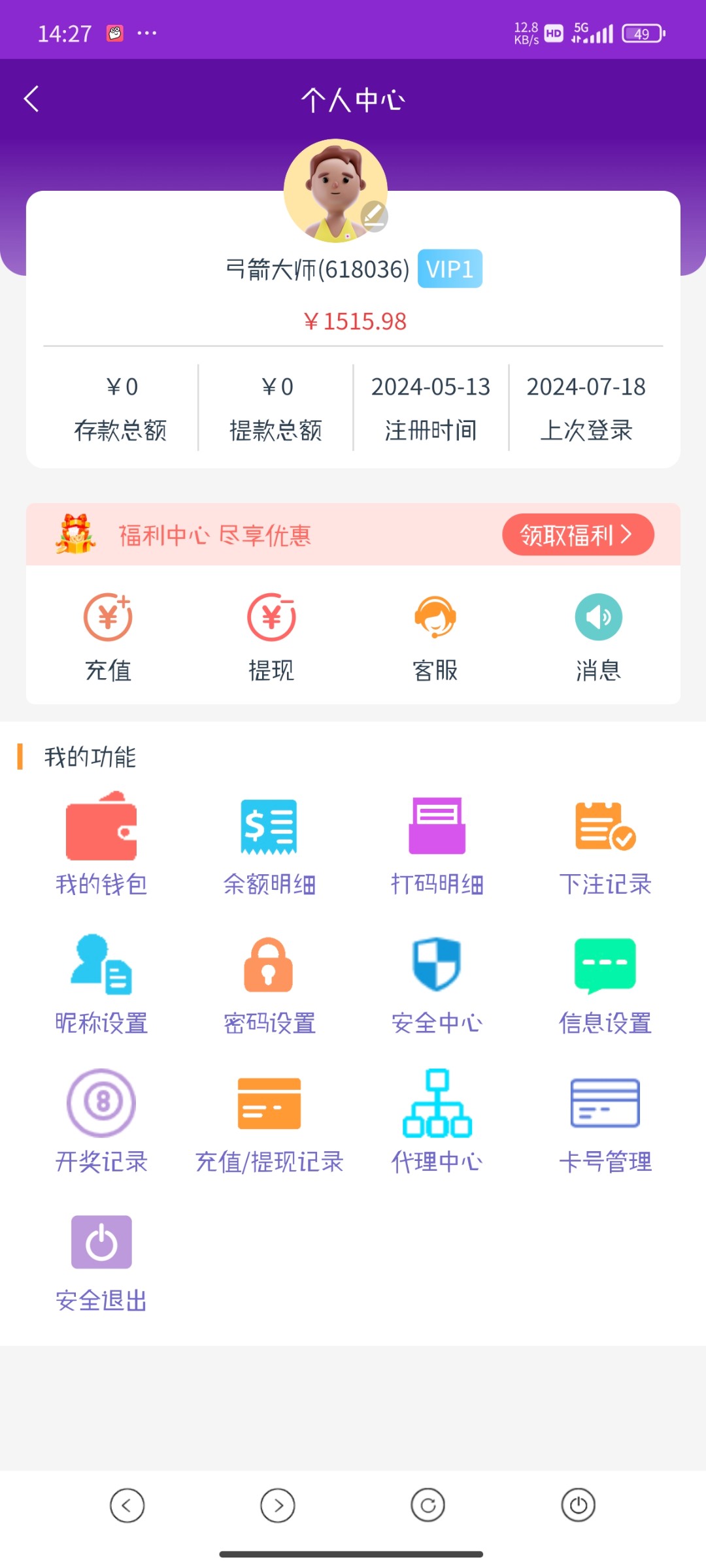Edit the profile avatar
Screen dimensions: 706x1568
click(374, 216)
